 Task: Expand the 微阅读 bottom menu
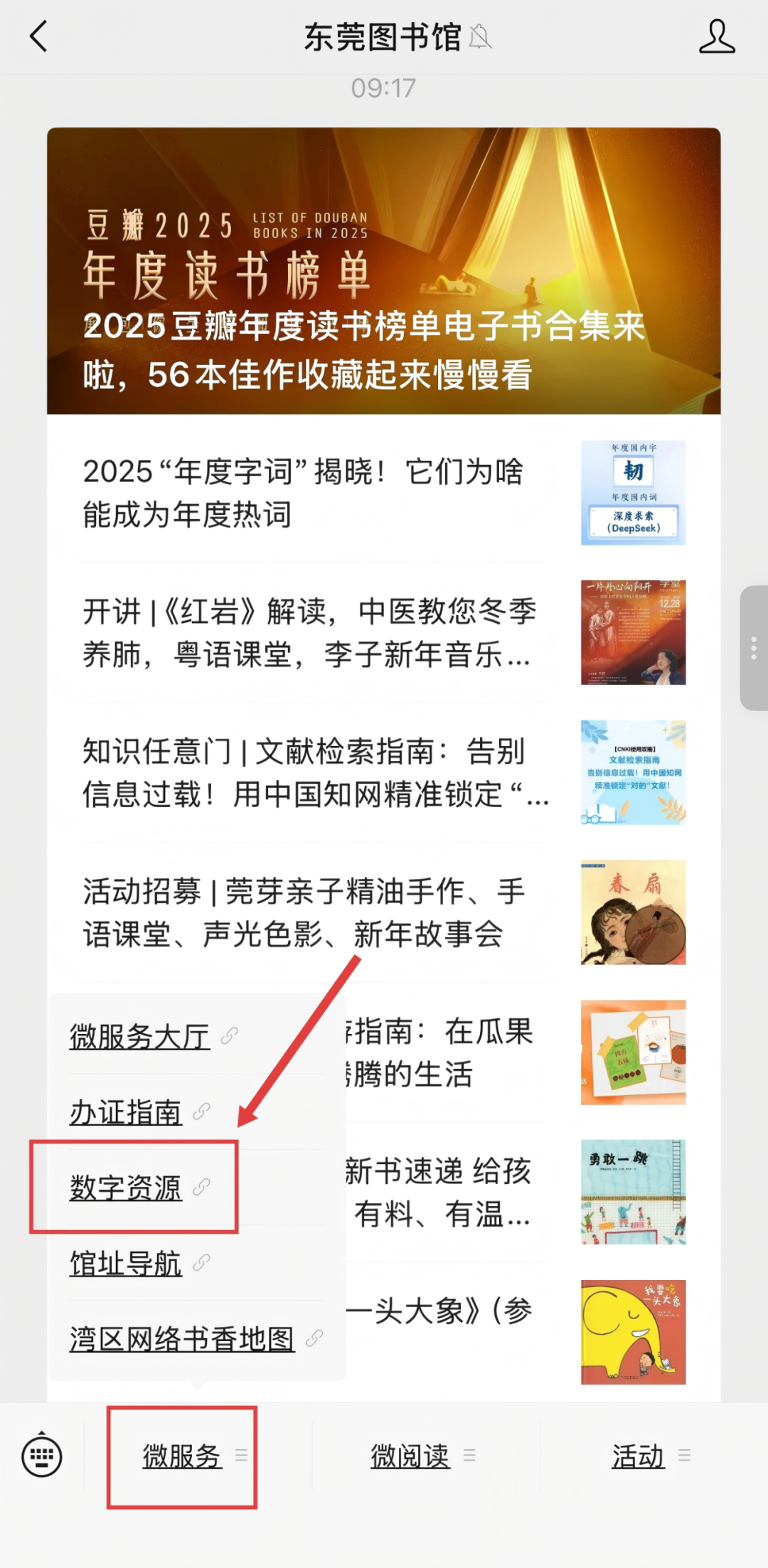pyautogui.click(x=410, y=1456)
